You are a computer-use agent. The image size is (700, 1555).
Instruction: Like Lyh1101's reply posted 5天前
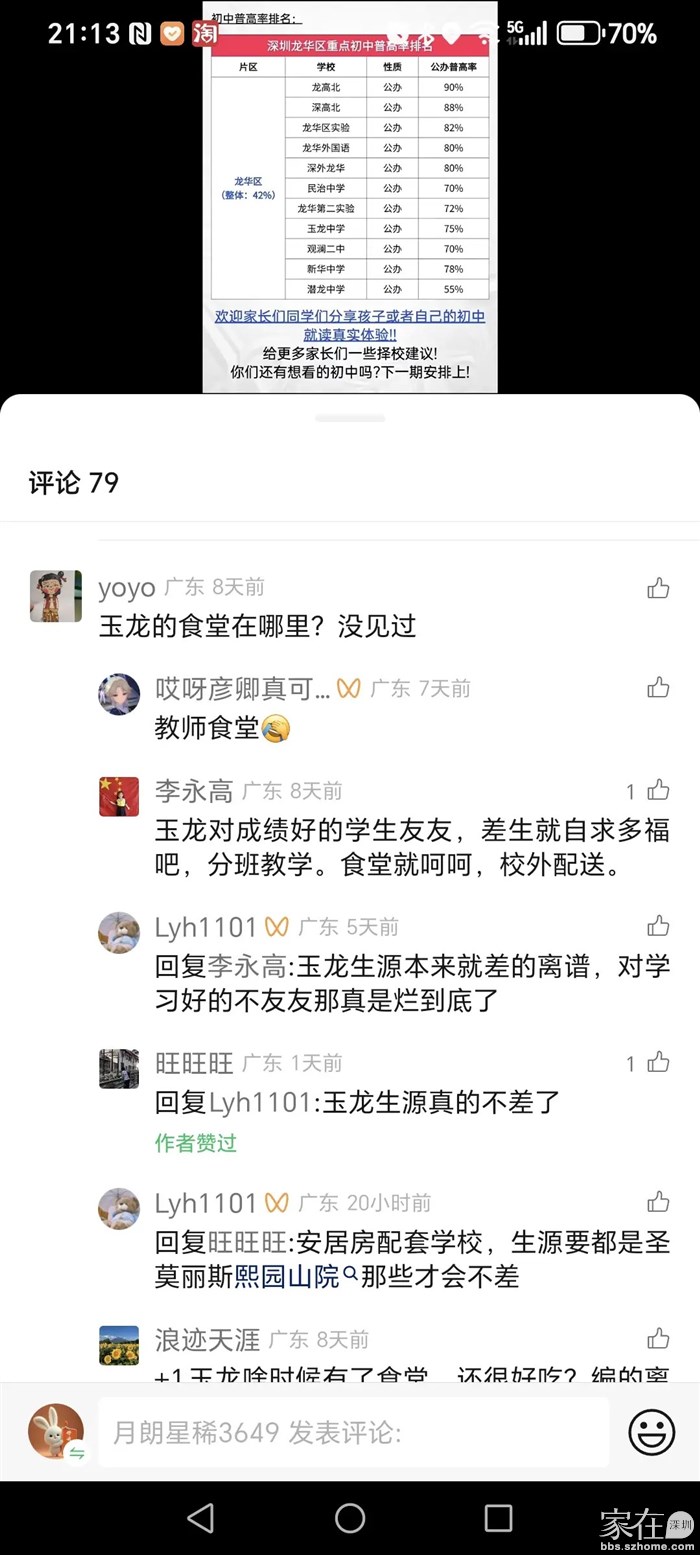658,926
